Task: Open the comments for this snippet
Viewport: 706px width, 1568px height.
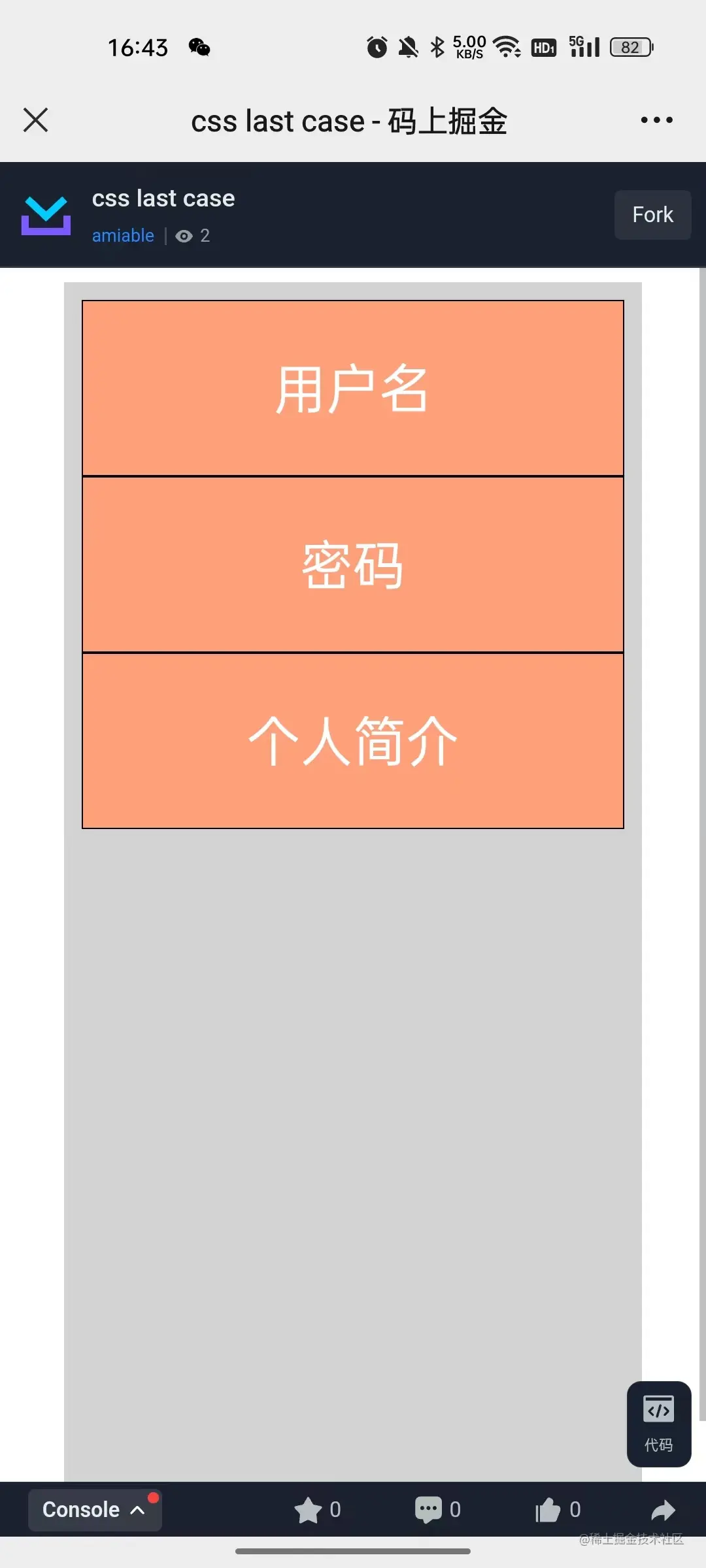Action: tap(428, 1510)
